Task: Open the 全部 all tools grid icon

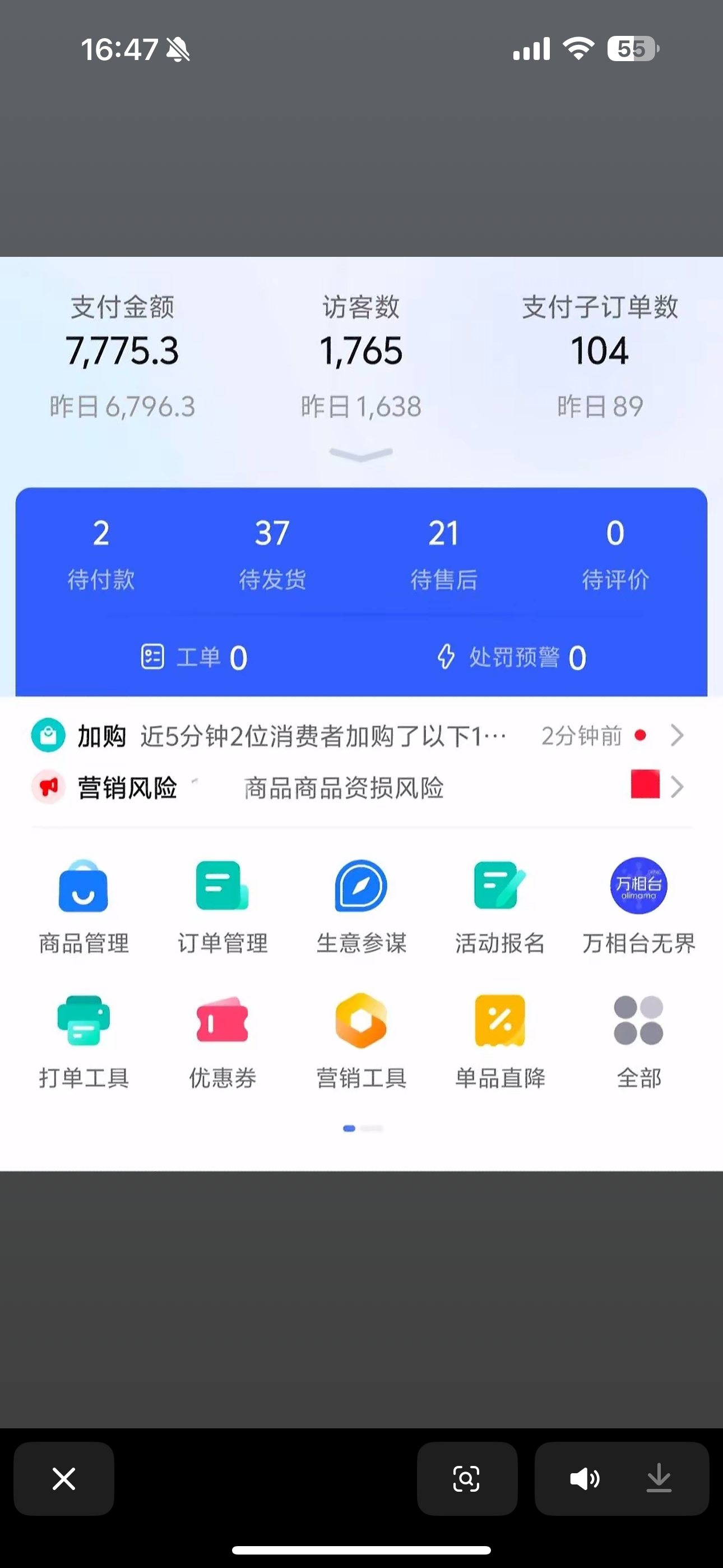Action: [x=638, y=1041]
